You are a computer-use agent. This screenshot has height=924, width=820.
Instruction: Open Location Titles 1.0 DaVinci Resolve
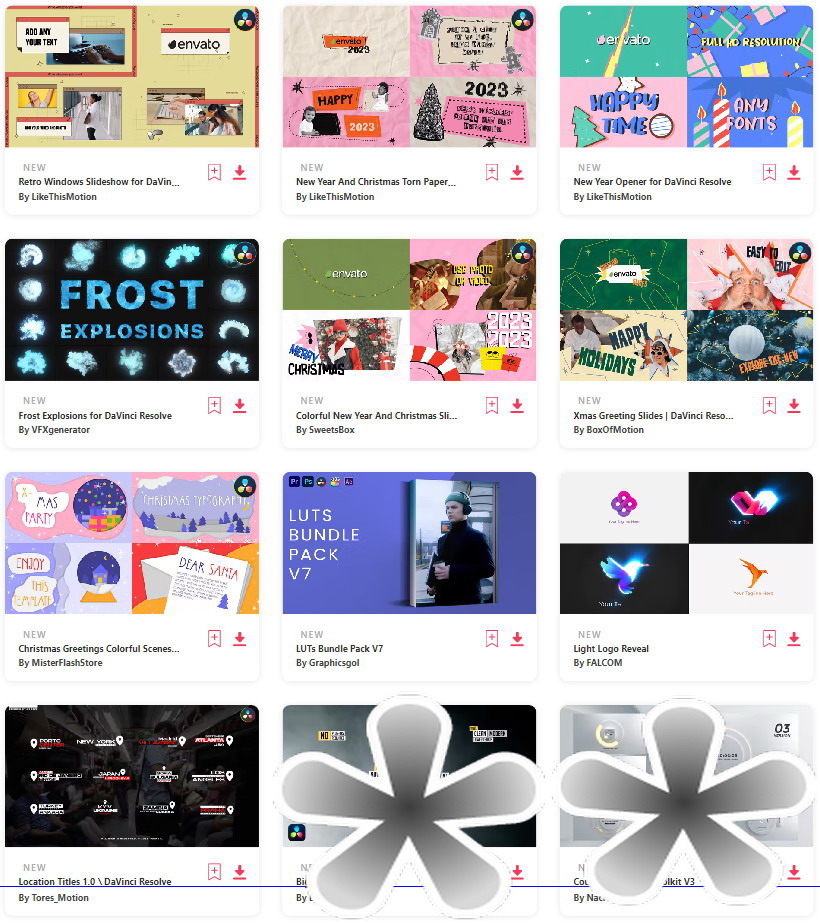tap(131, 776)
